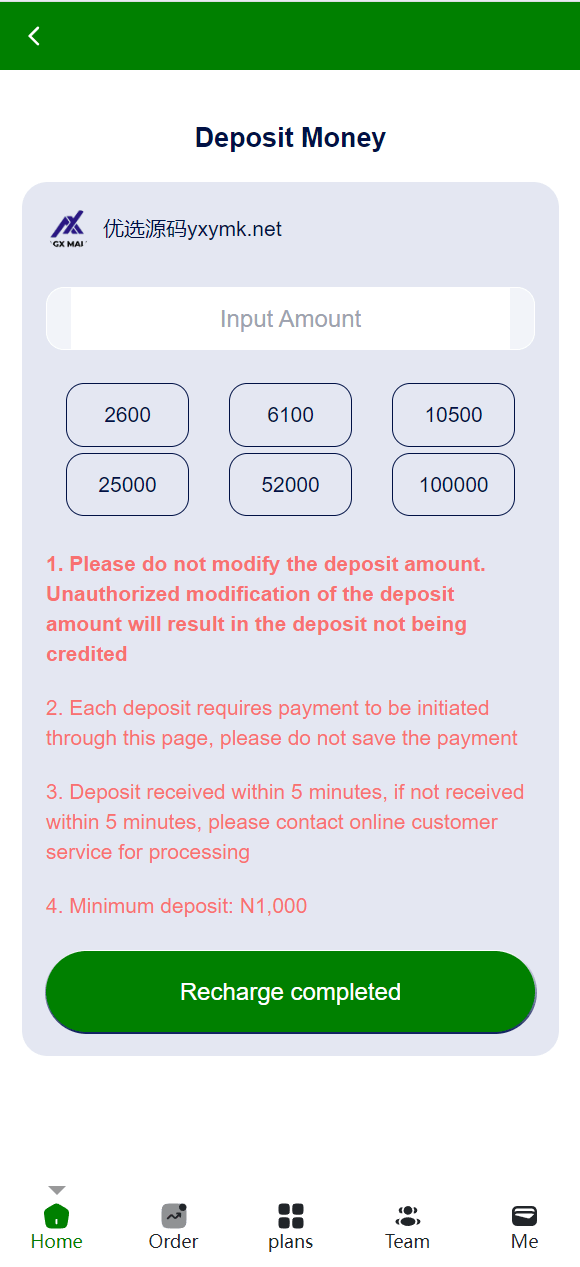Image resolution: width=580 pixels, height=1267 pixels.
Task: Choose the 6100 amount chip
Action: click(x=290, y=415)
